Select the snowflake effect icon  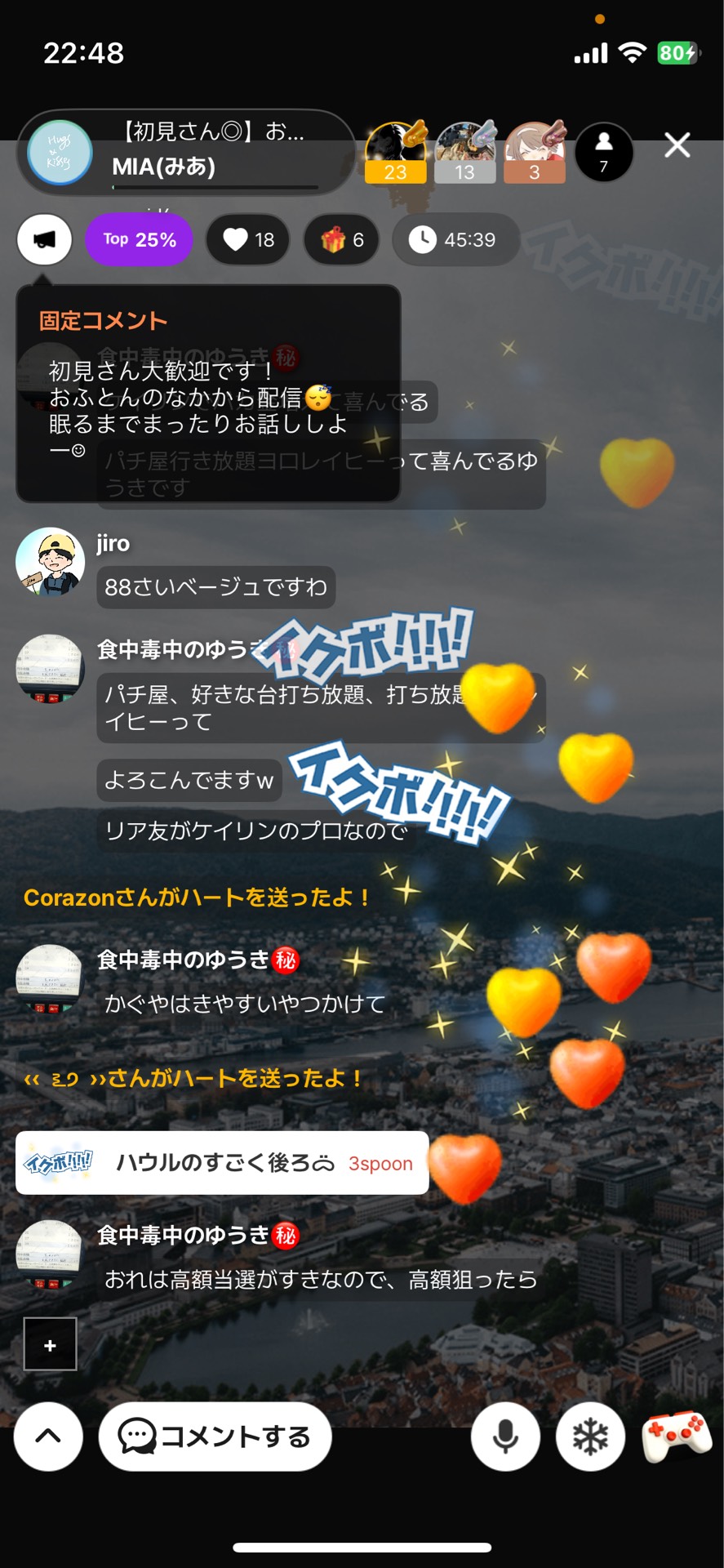[x=590, y=1437]
